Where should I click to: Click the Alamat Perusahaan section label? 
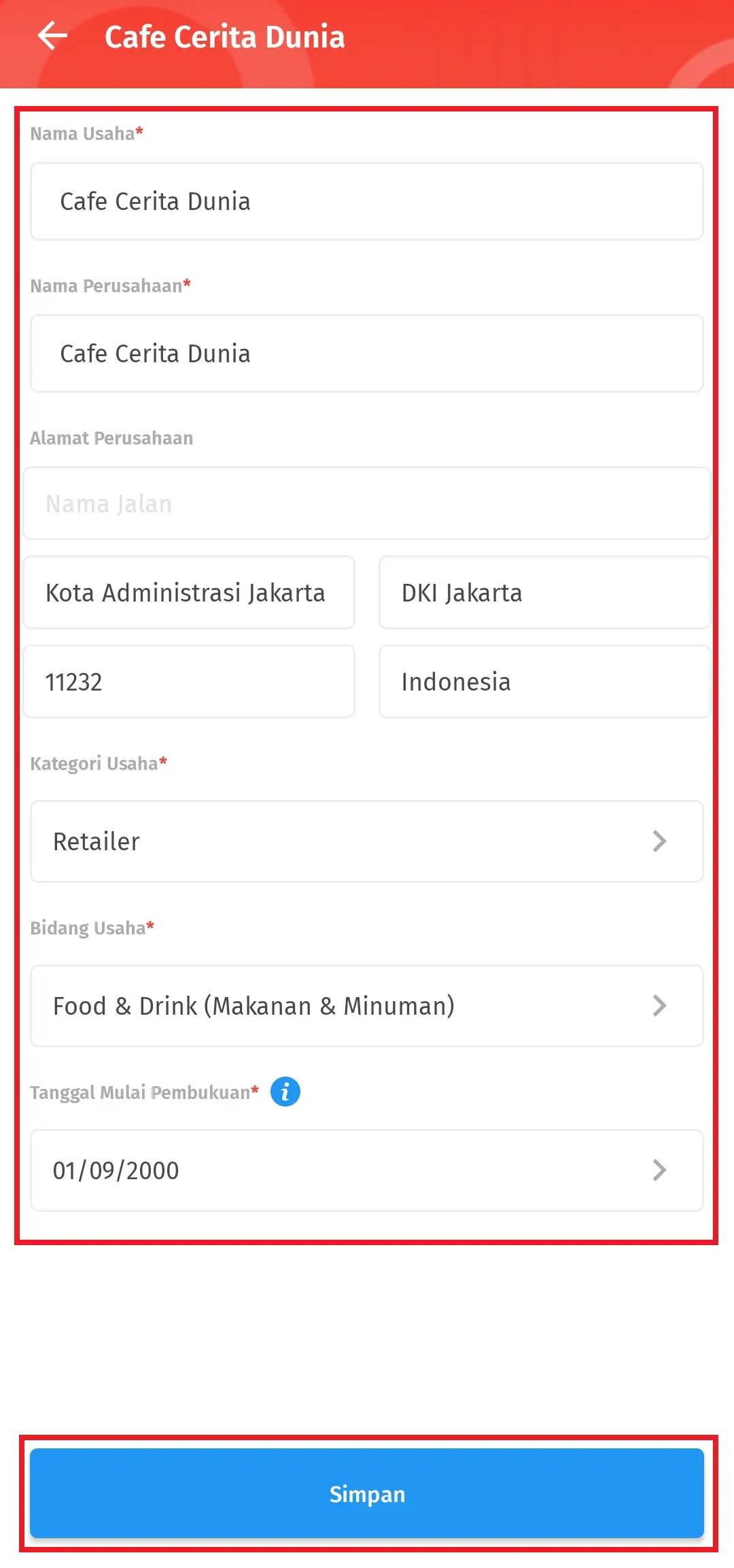coord(111,438)
